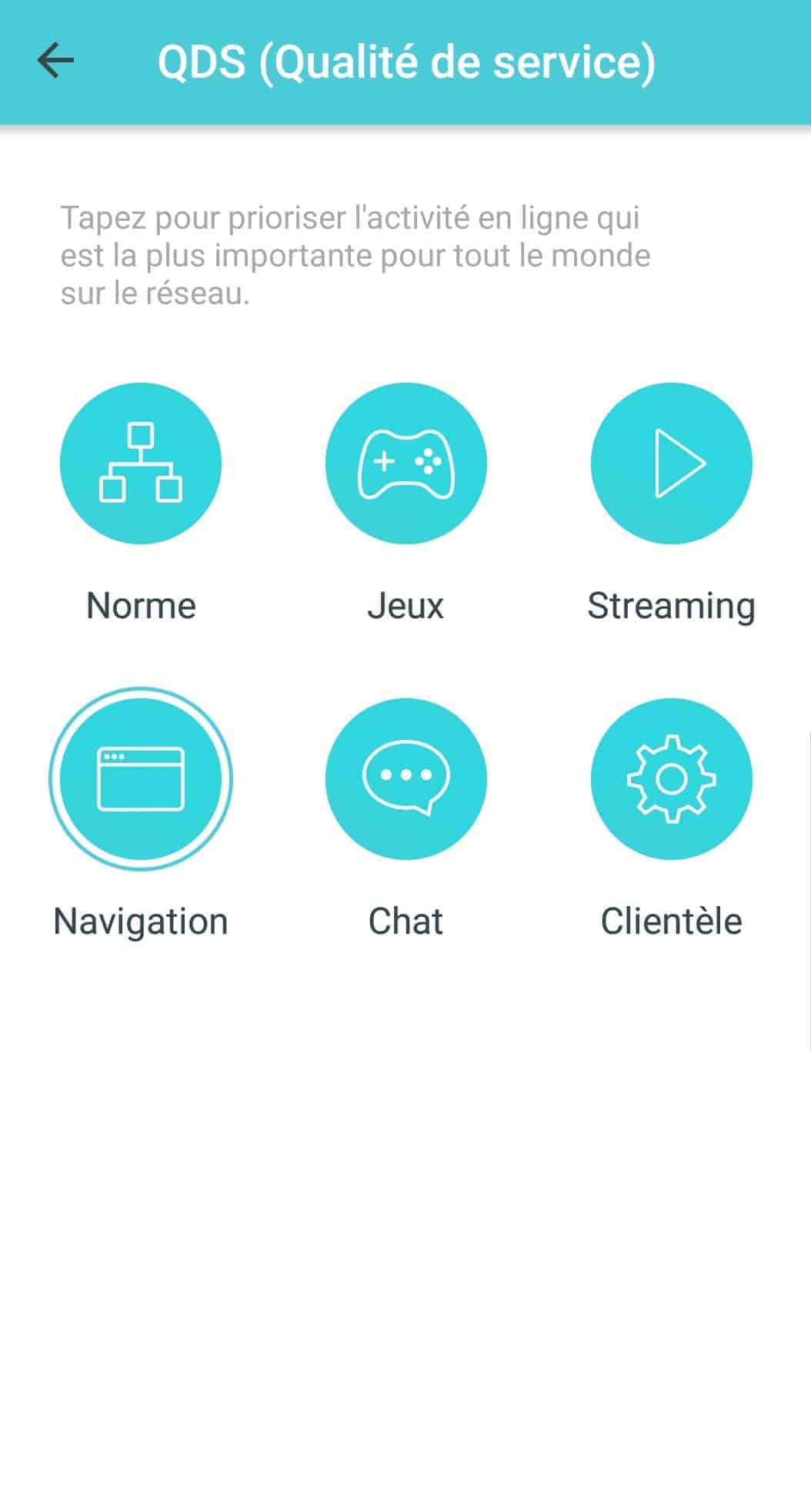Go back using the arrow icon
Screen dimensions: 811x1512
55,61
